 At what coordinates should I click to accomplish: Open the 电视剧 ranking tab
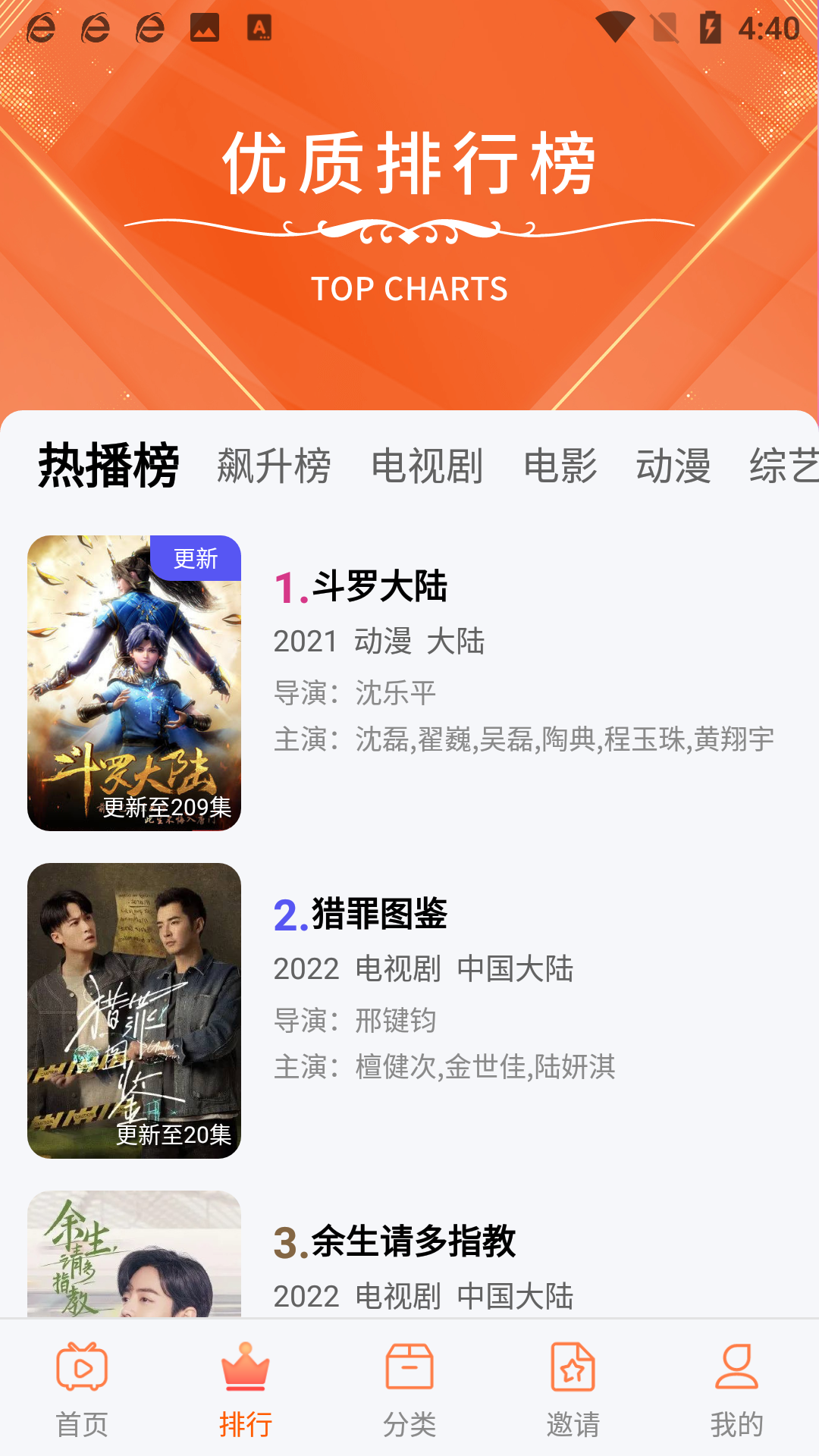427,466
